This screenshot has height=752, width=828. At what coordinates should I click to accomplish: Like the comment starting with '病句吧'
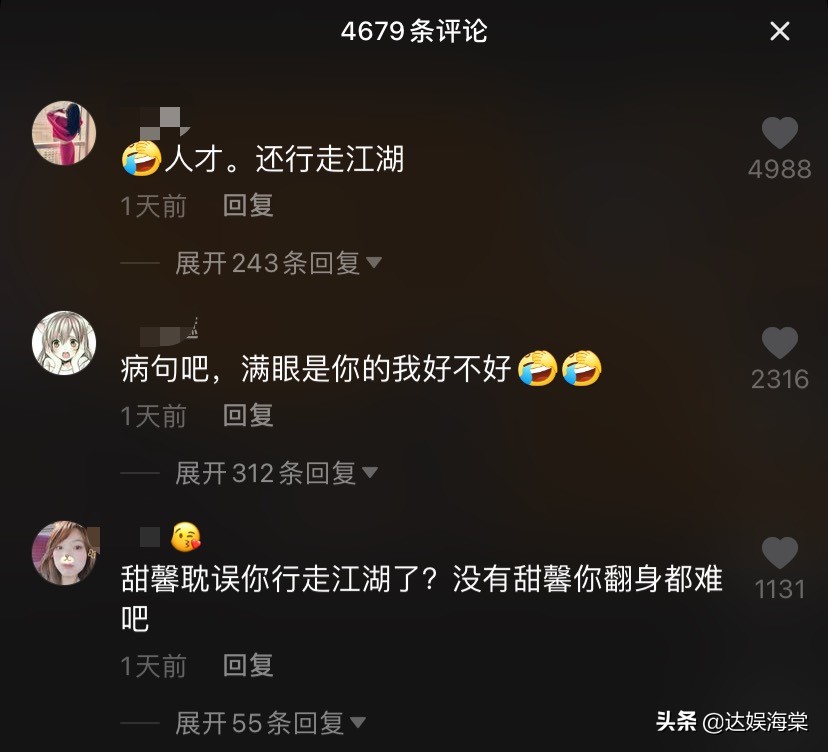pos(780,344)
